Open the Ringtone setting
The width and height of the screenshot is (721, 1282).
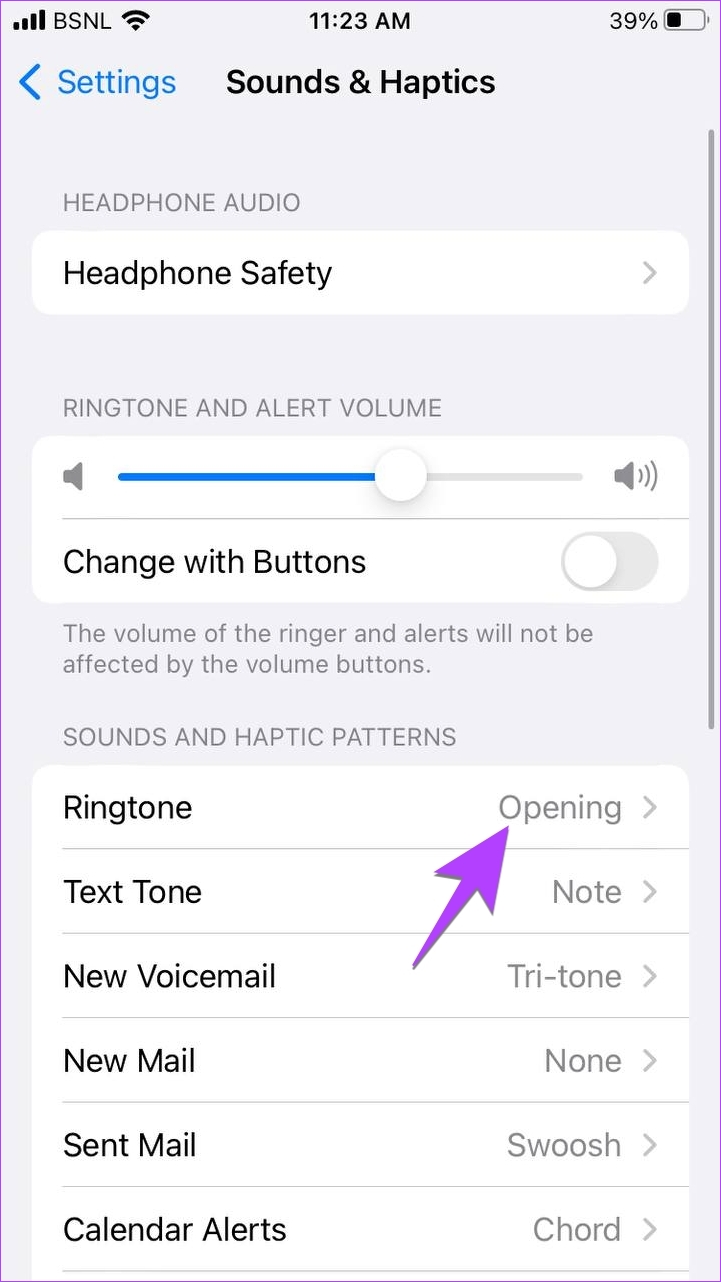360,807
